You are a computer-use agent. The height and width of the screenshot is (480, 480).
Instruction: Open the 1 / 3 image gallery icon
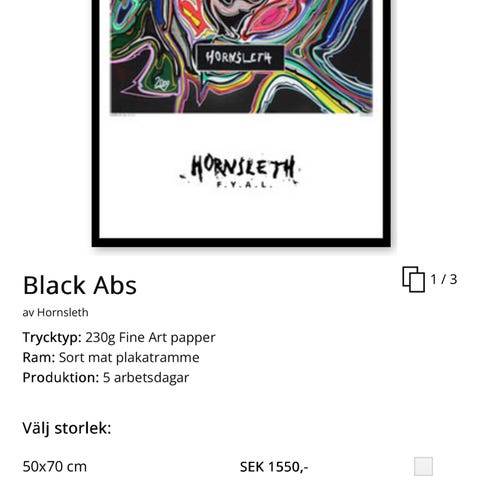pos(414,279)
